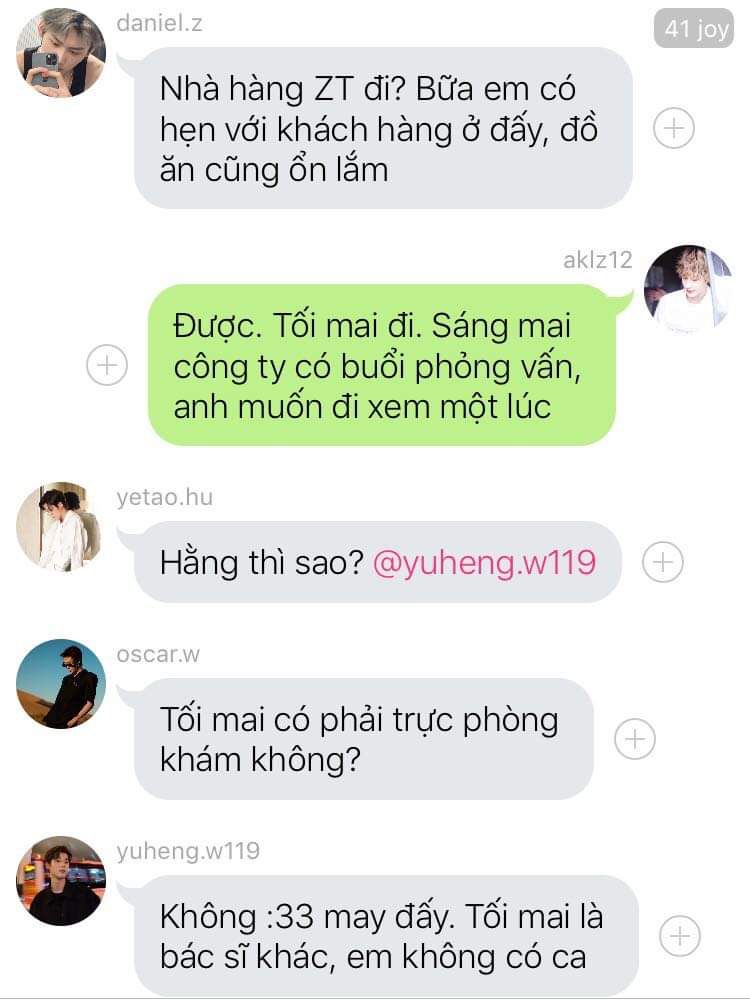React to oscar.w's message with the plus icon
The image size is (750, 1008).
(x=633, y=739)
